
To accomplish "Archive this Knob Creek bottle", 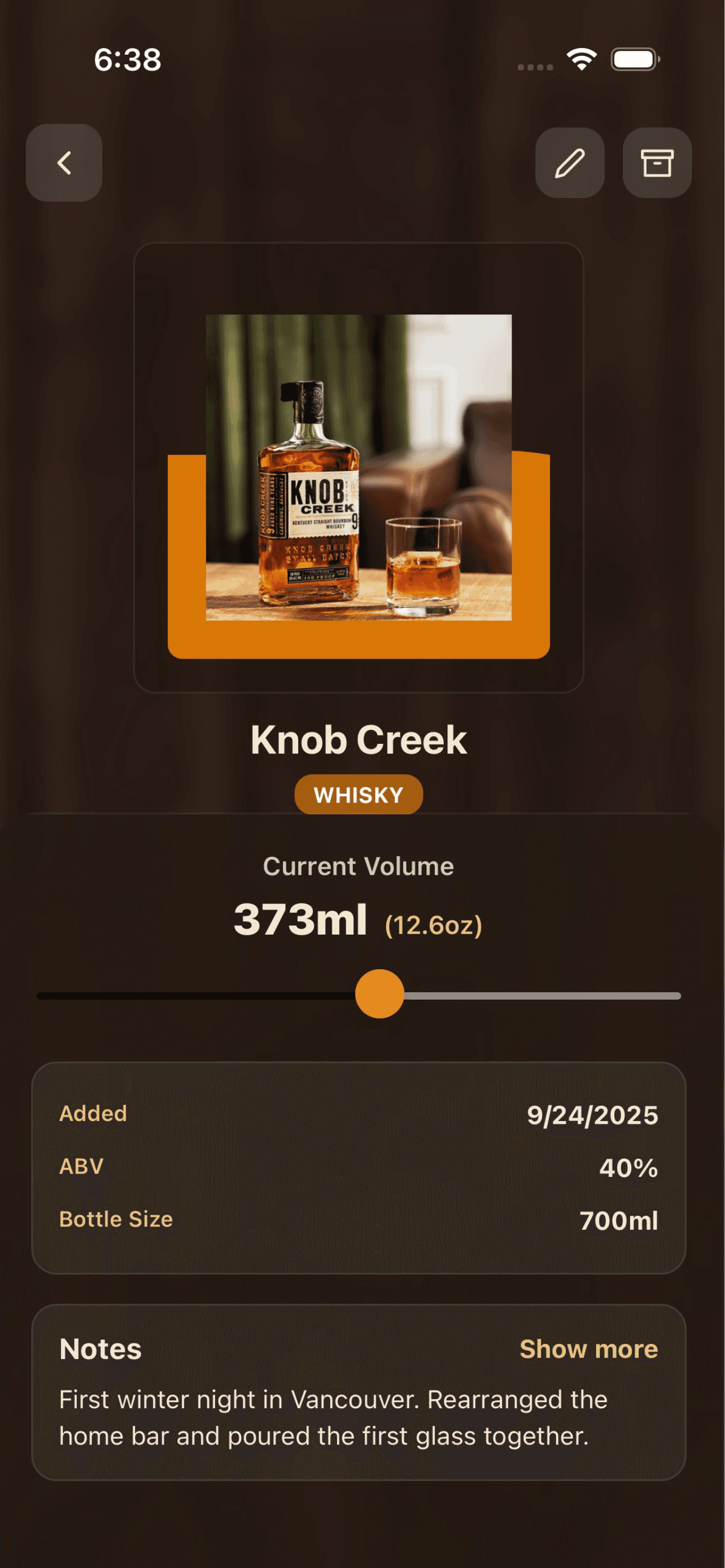I will (656, 163).
